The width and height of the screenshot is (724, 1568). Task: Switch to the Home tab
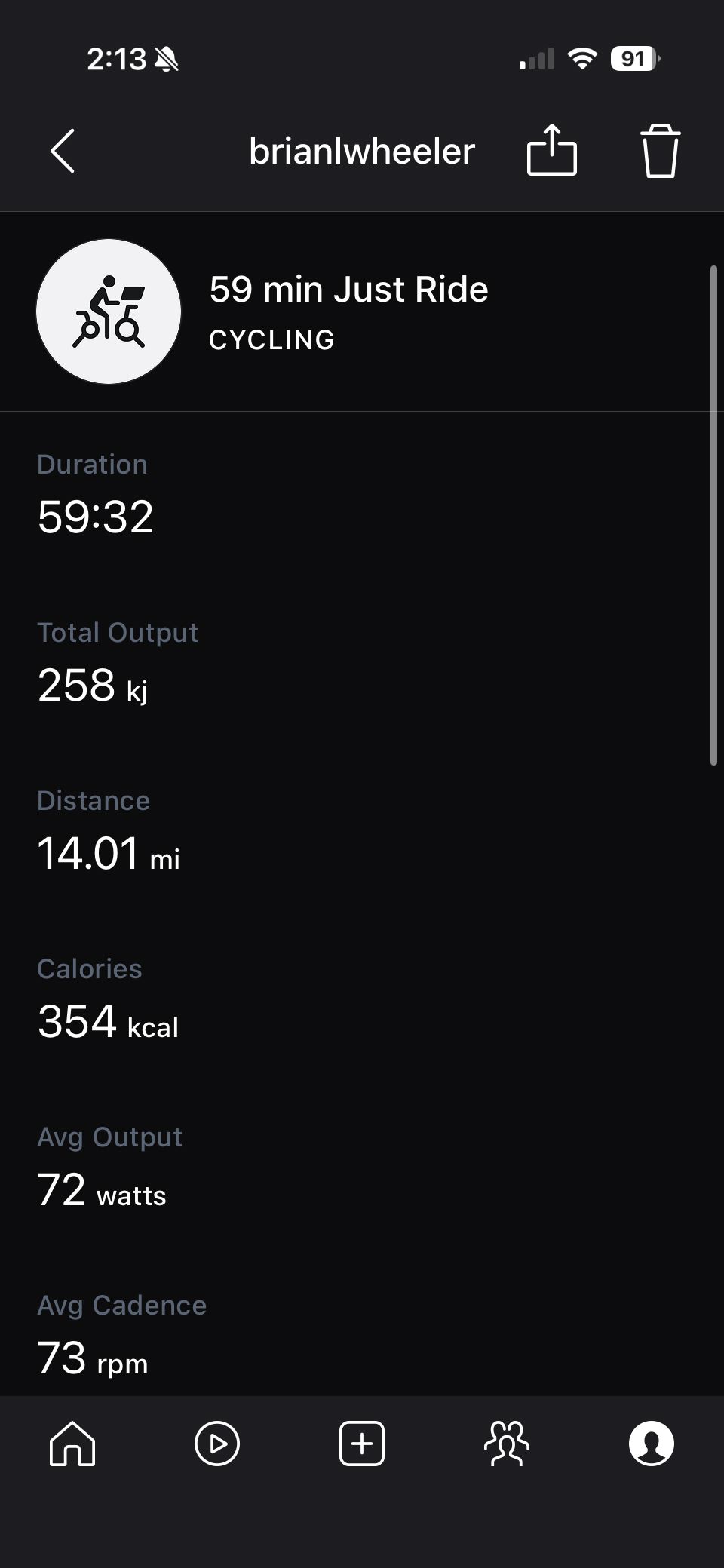[x=72, y=1444]
